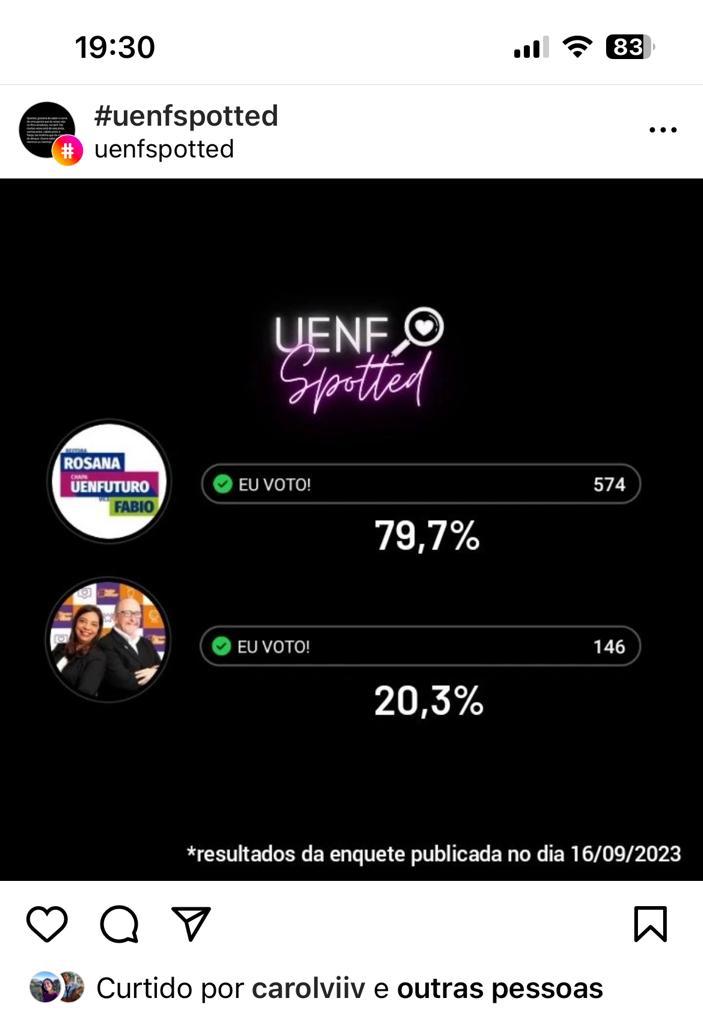Open carolviiv's profile from likes
The image size is (703, 1024).
(309, 989)
